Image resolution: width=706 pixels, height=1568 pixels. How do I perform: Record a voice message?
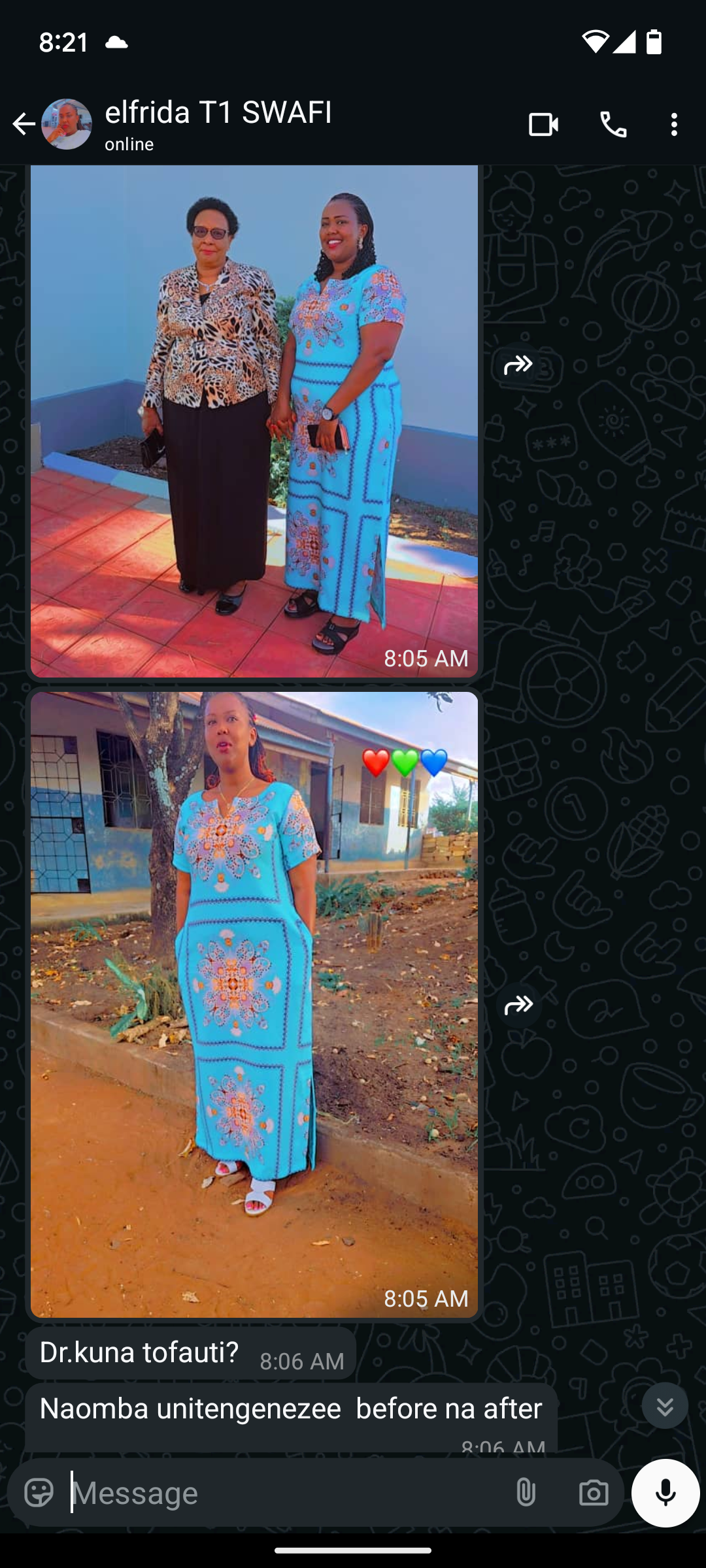pyautogui.click(x=665, y=1493)
